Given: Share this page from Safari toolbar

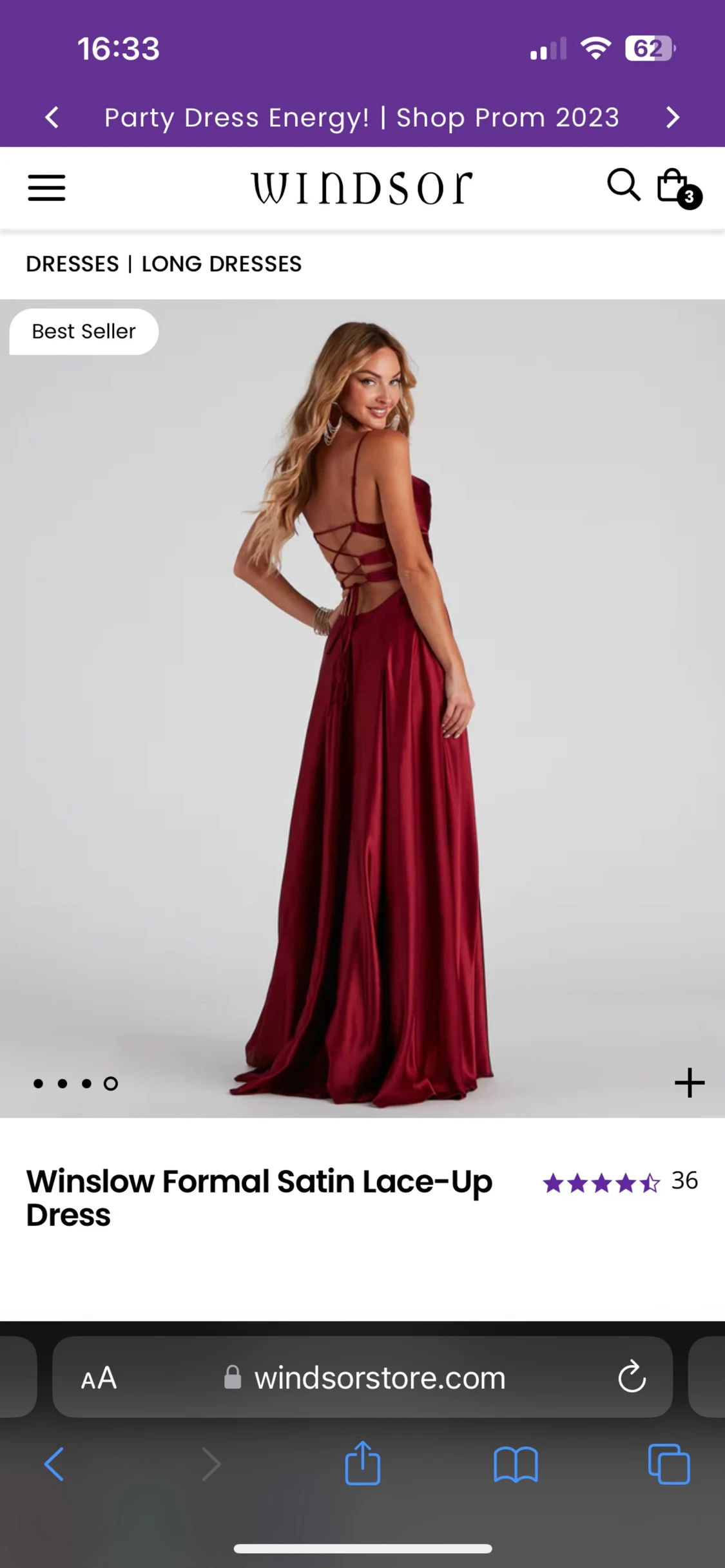Looking at the screenshot, I should pos(362,1463).
